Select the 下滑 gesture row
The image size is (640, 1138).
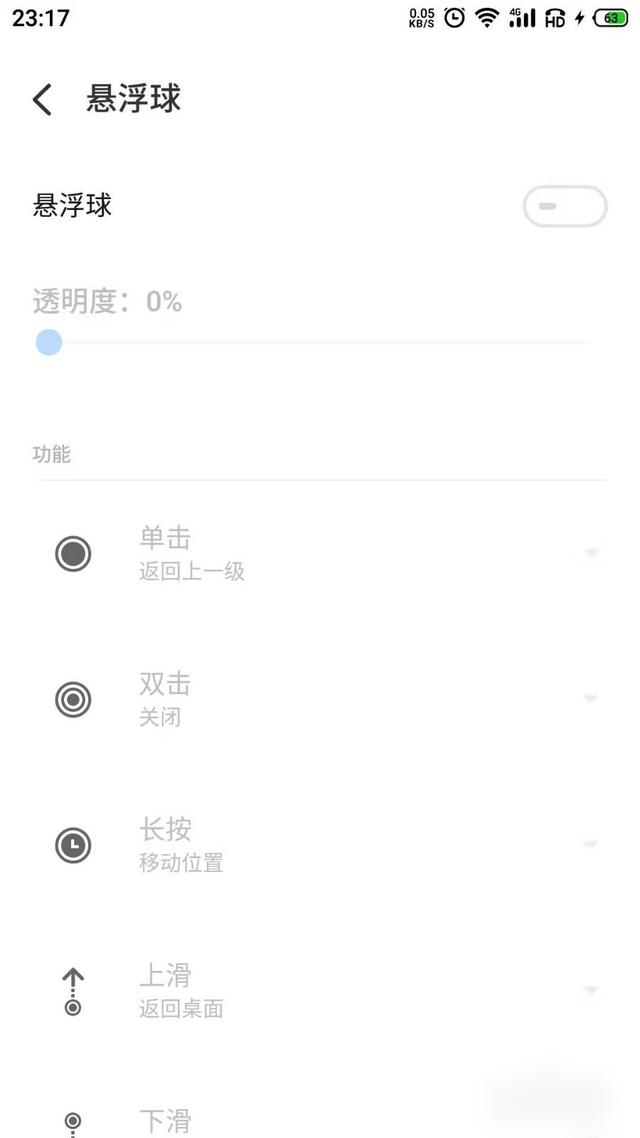pos(320,1118)
